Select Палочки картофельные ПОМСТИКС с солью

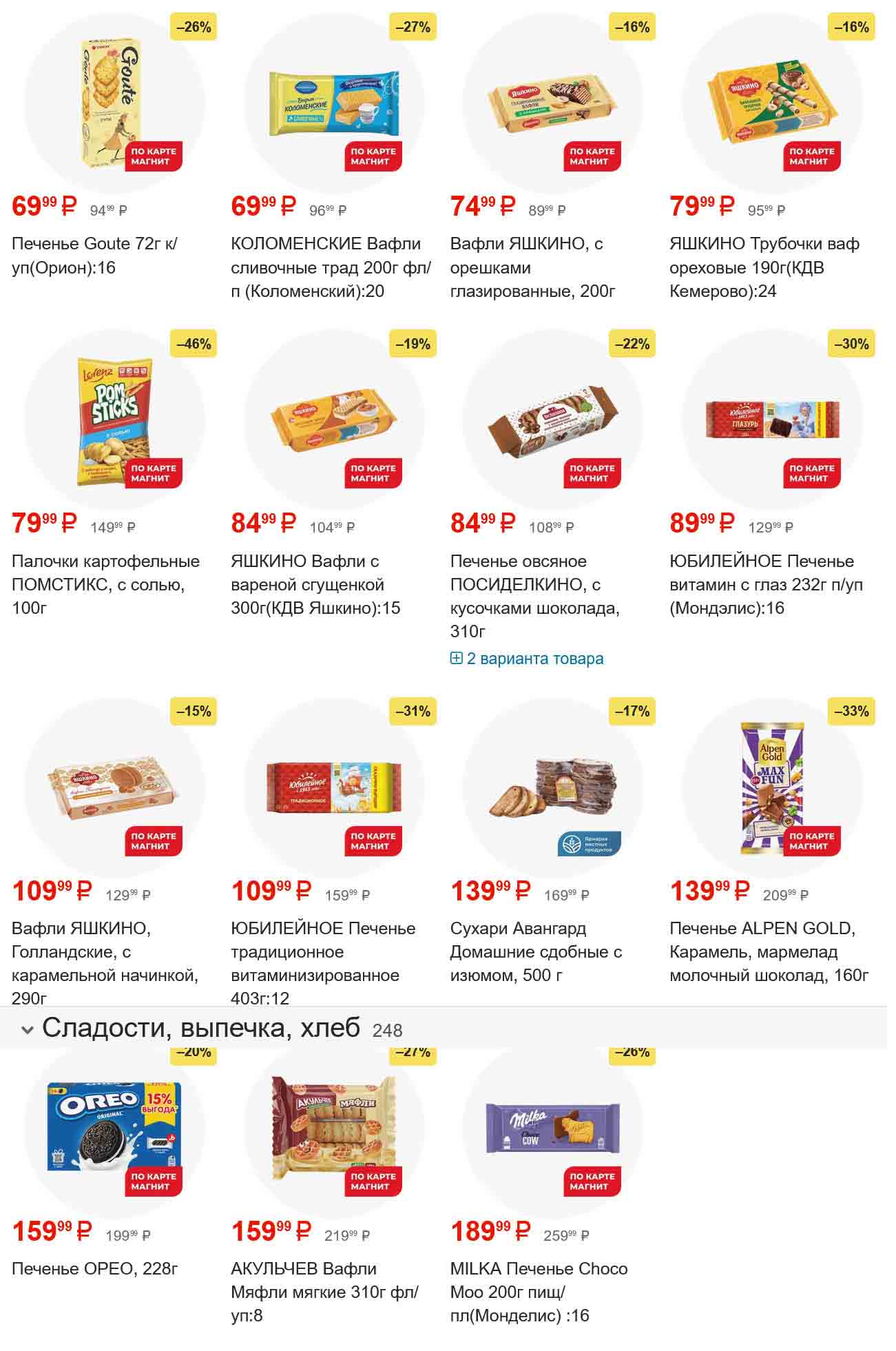coord(105,584)
